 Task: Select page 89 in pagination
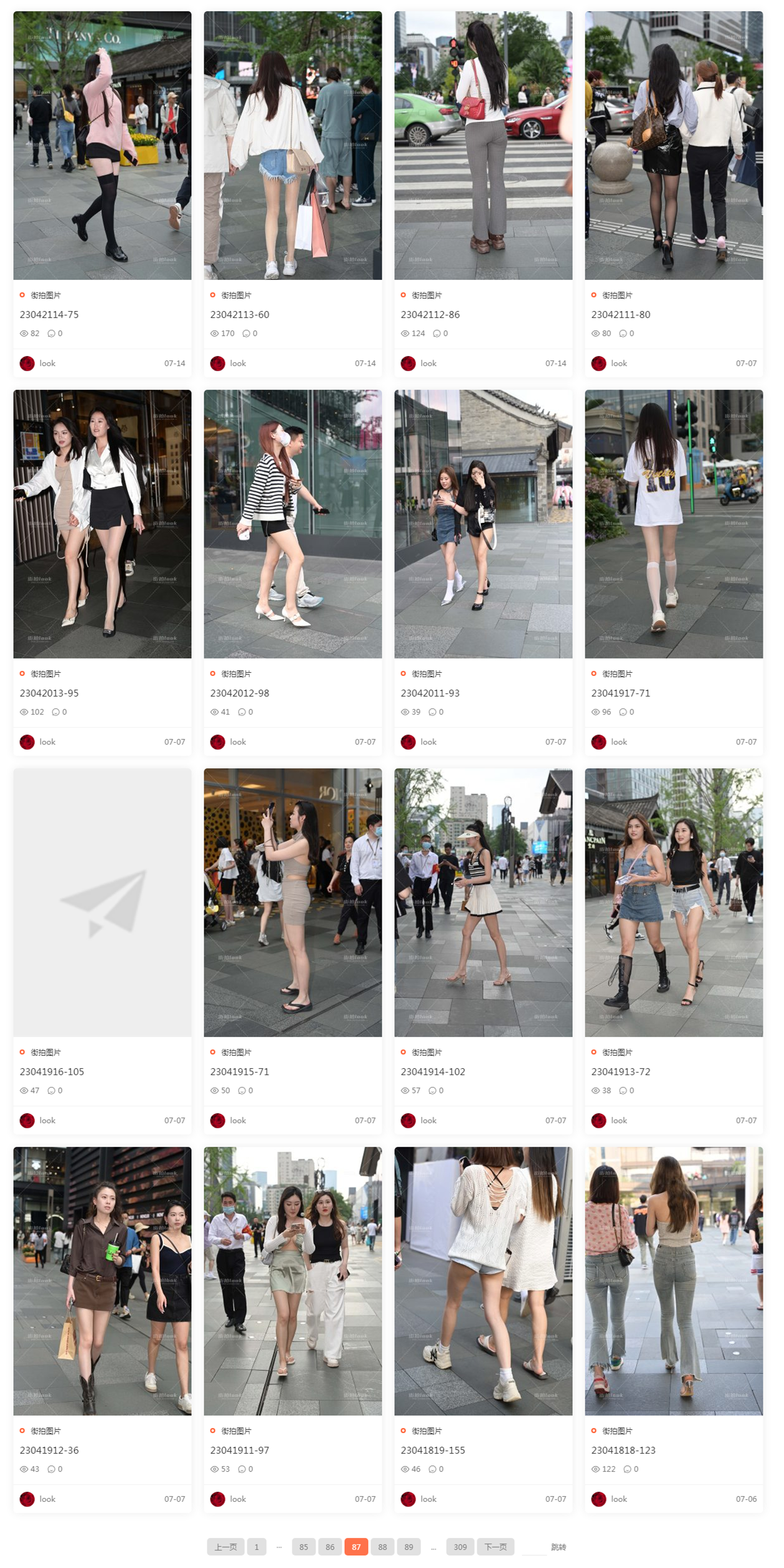point(409,1547)
